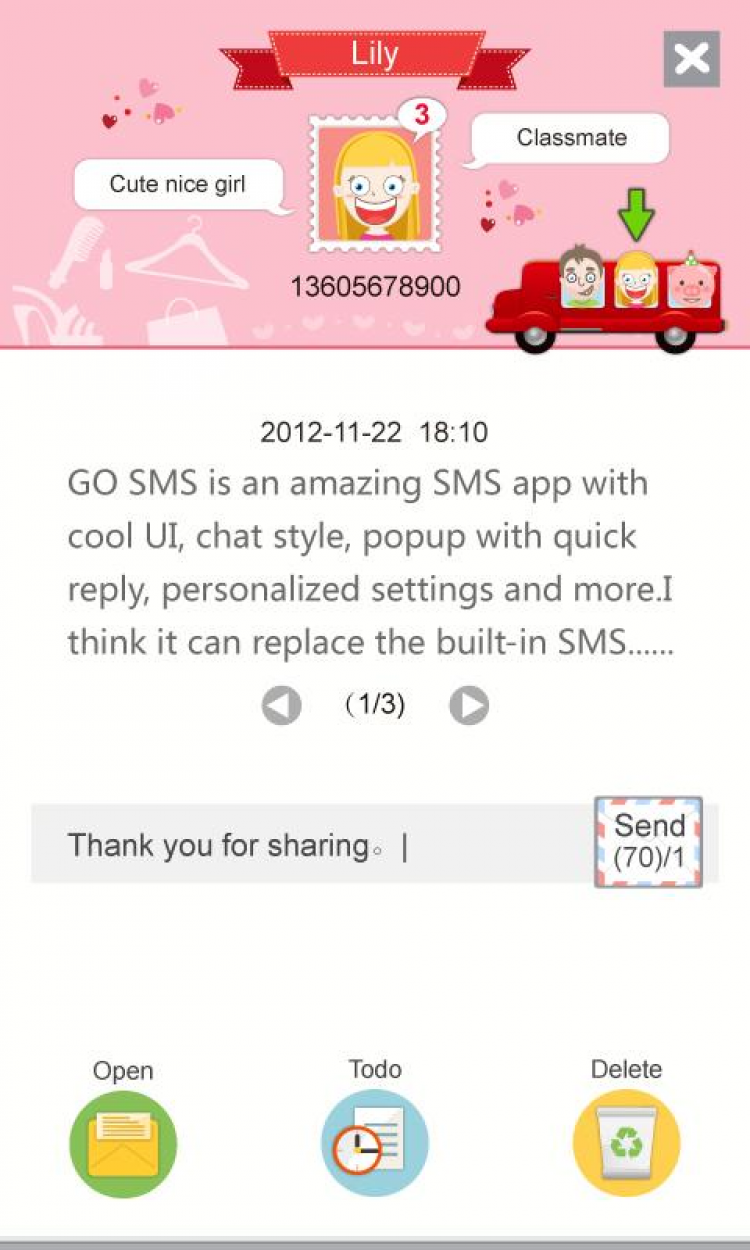
Task: Show the previous message with left arrow
Action: tap(281, 705)
